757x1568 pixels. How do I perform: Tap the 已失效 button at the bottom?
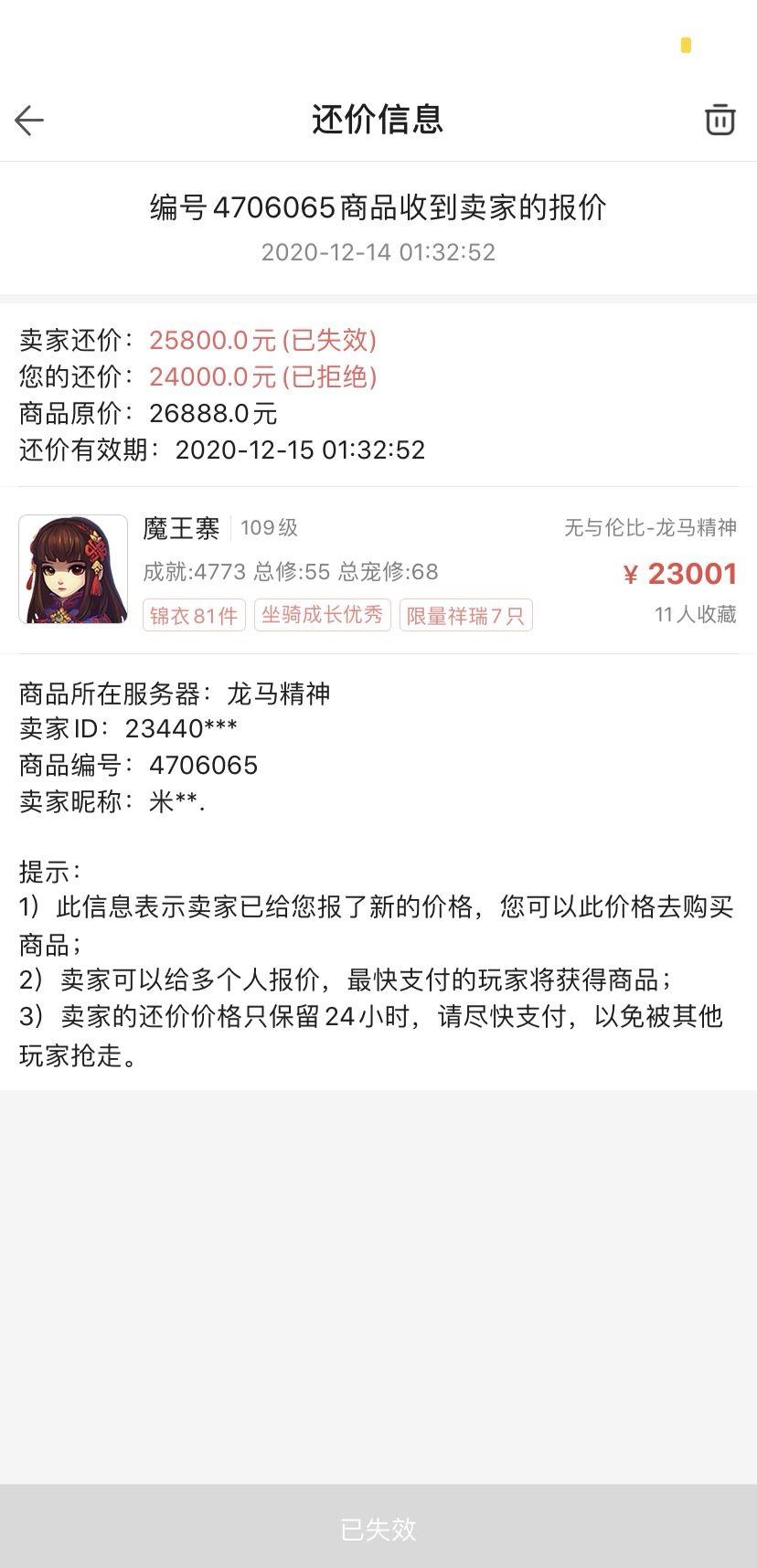tap(378, 1529)
